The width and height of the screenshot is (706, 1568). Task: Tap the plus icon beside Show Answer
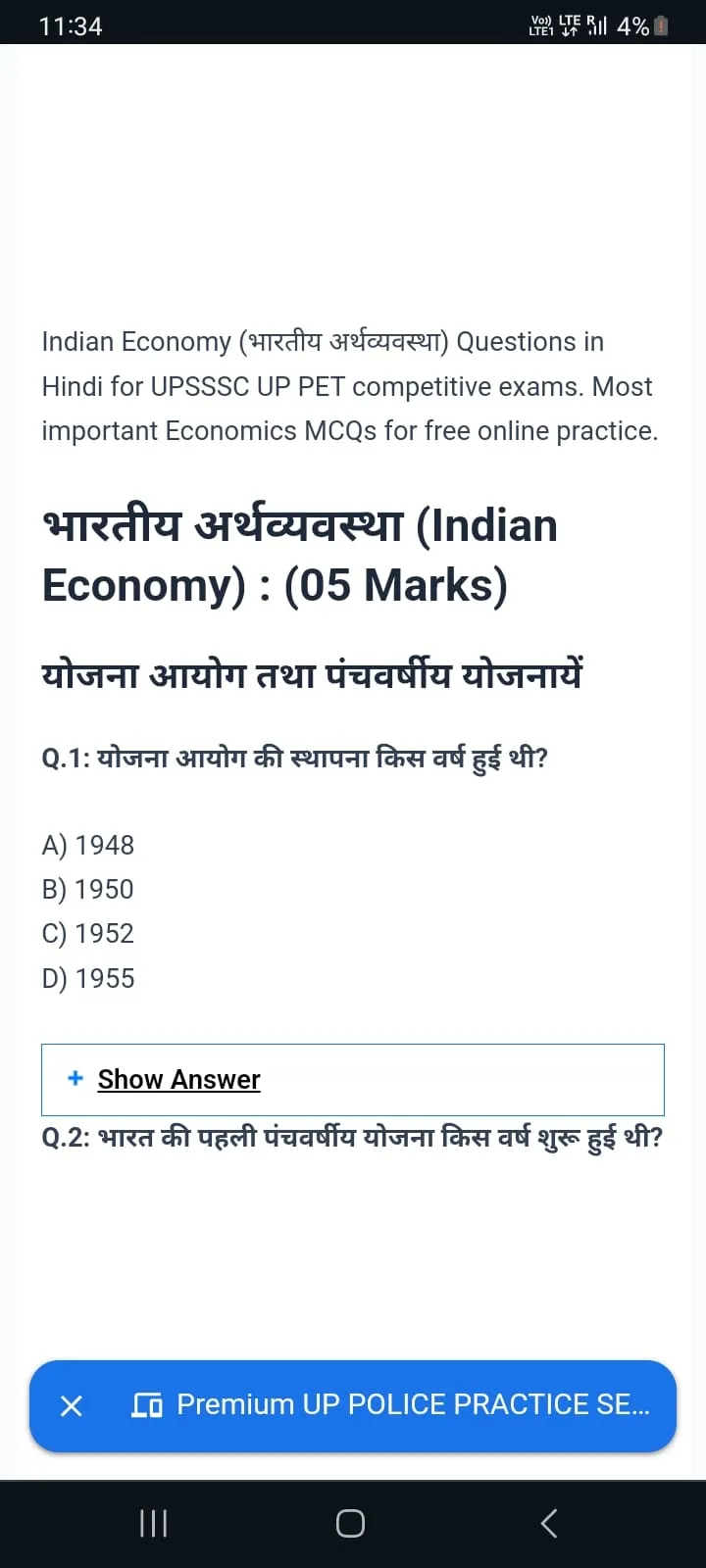click(74, 1079)
